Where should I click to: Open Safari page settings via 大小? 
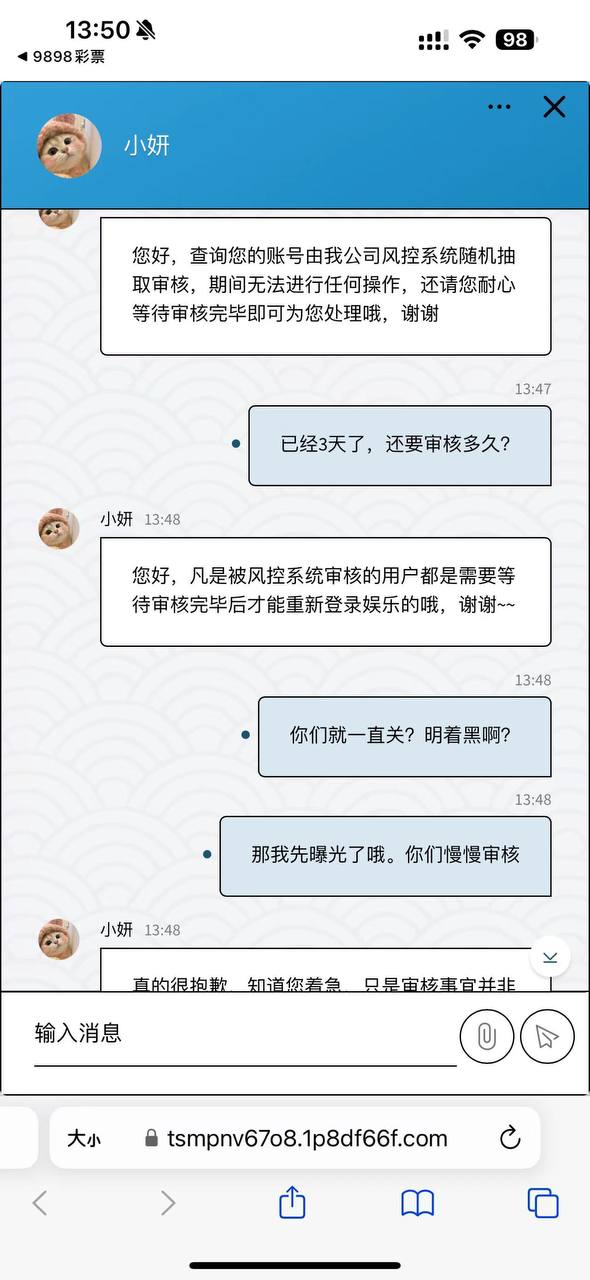(x=83, y=1138)
